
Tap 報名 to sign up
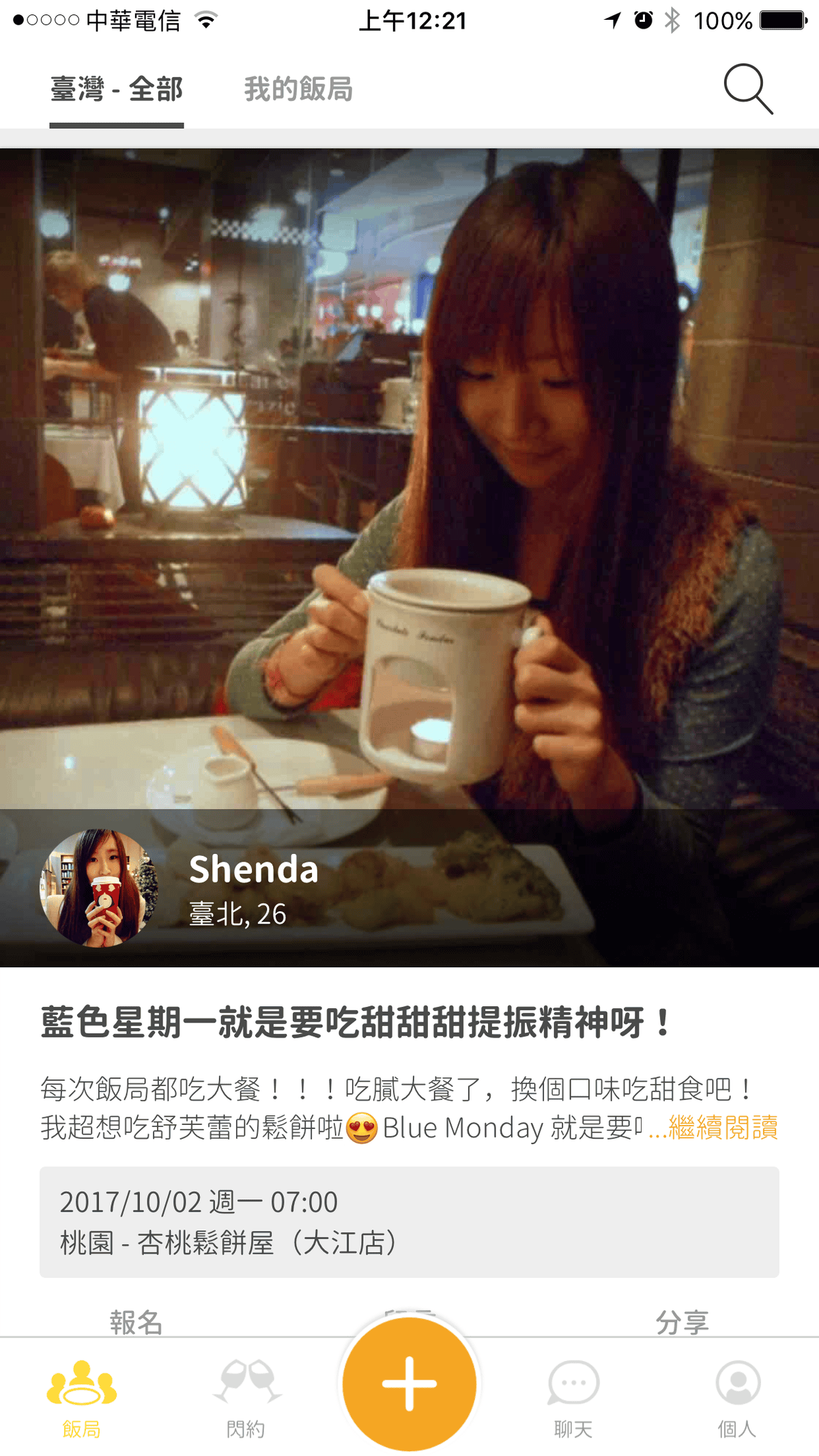[136, 1322]
